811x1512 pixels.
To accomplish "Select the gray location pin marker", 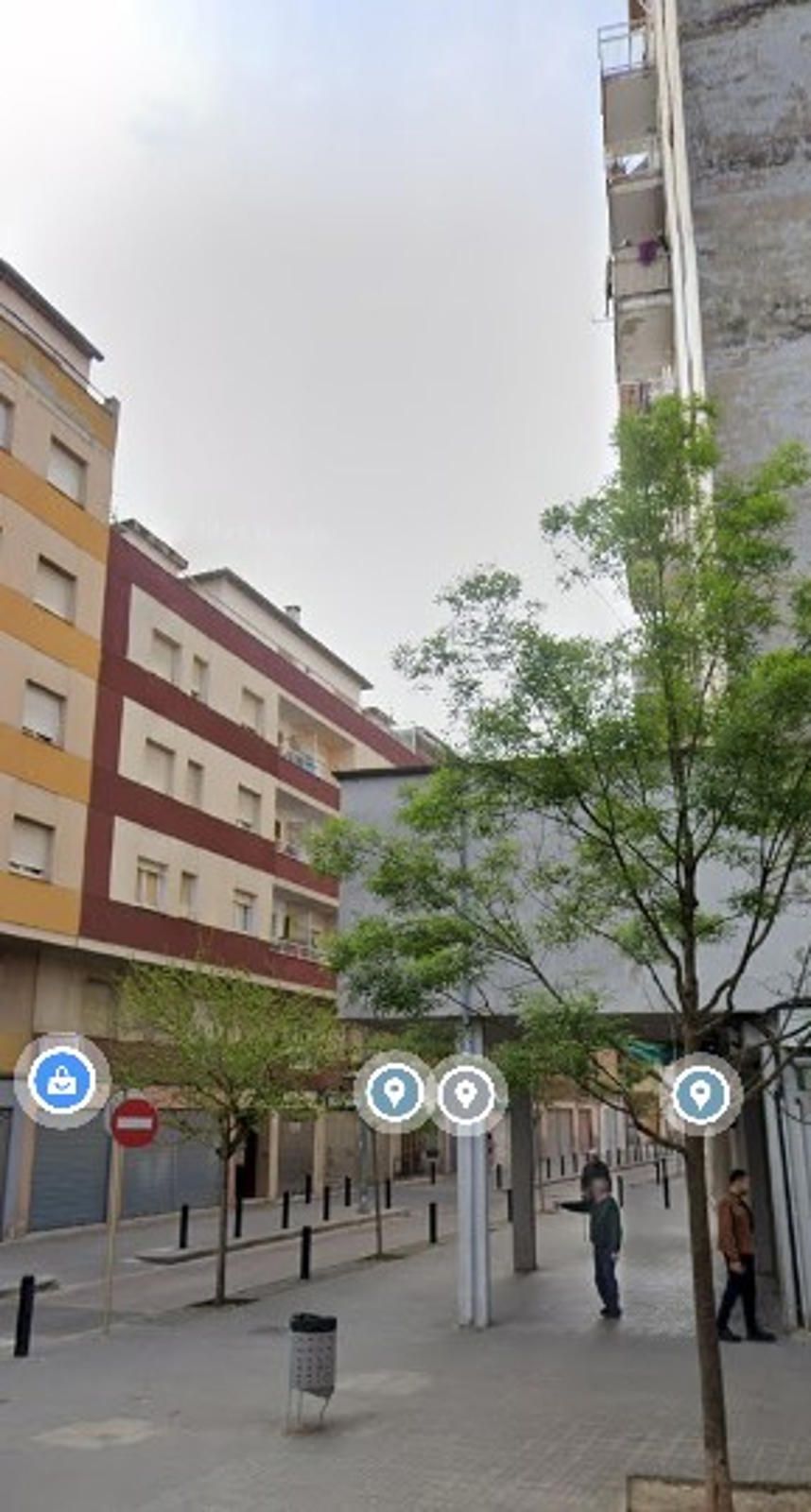I will [x=466, y=1094].
